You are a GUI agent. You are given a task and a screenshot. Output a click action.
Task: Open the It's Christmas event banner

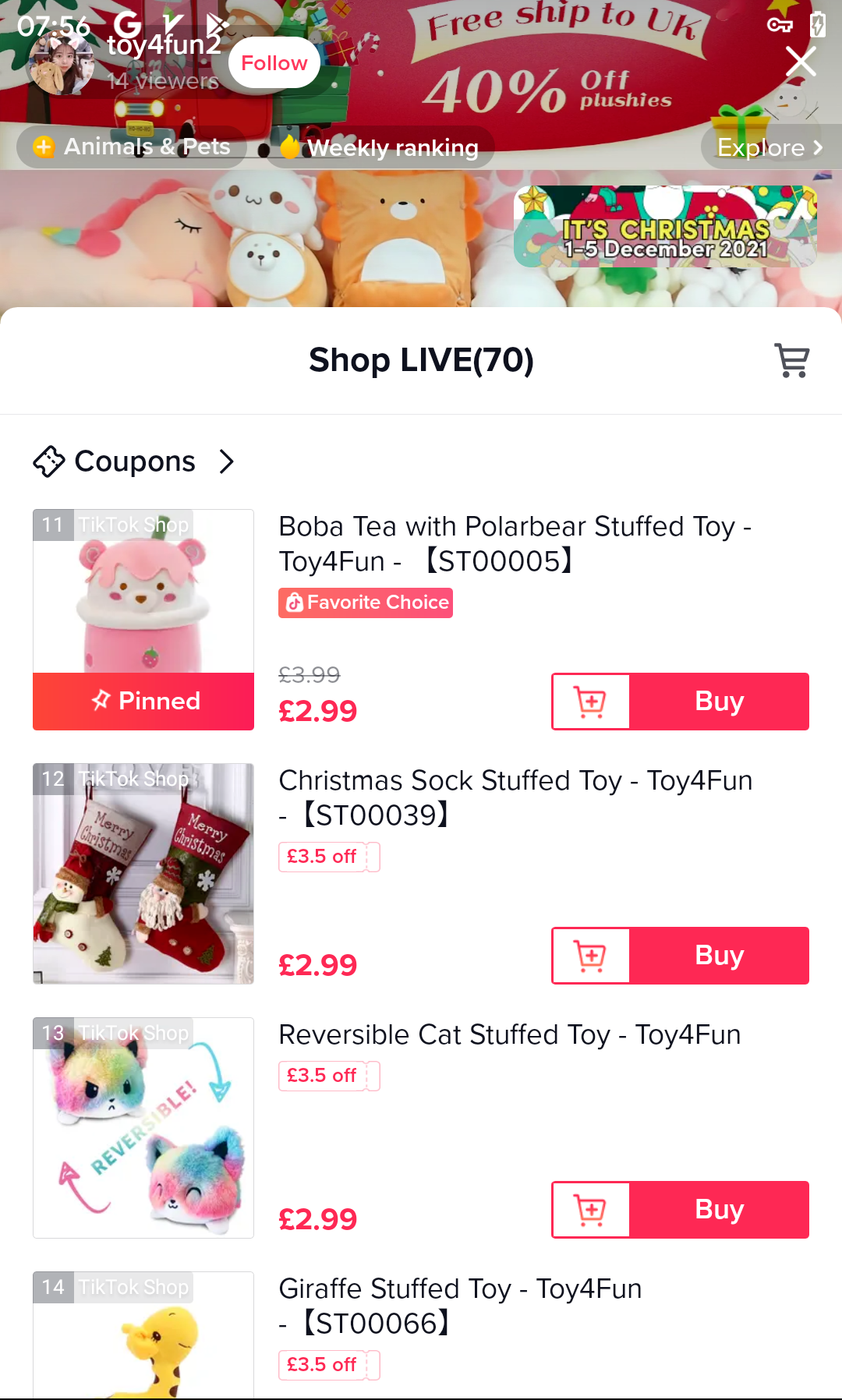pyautogui.click(x=665, y=227)
